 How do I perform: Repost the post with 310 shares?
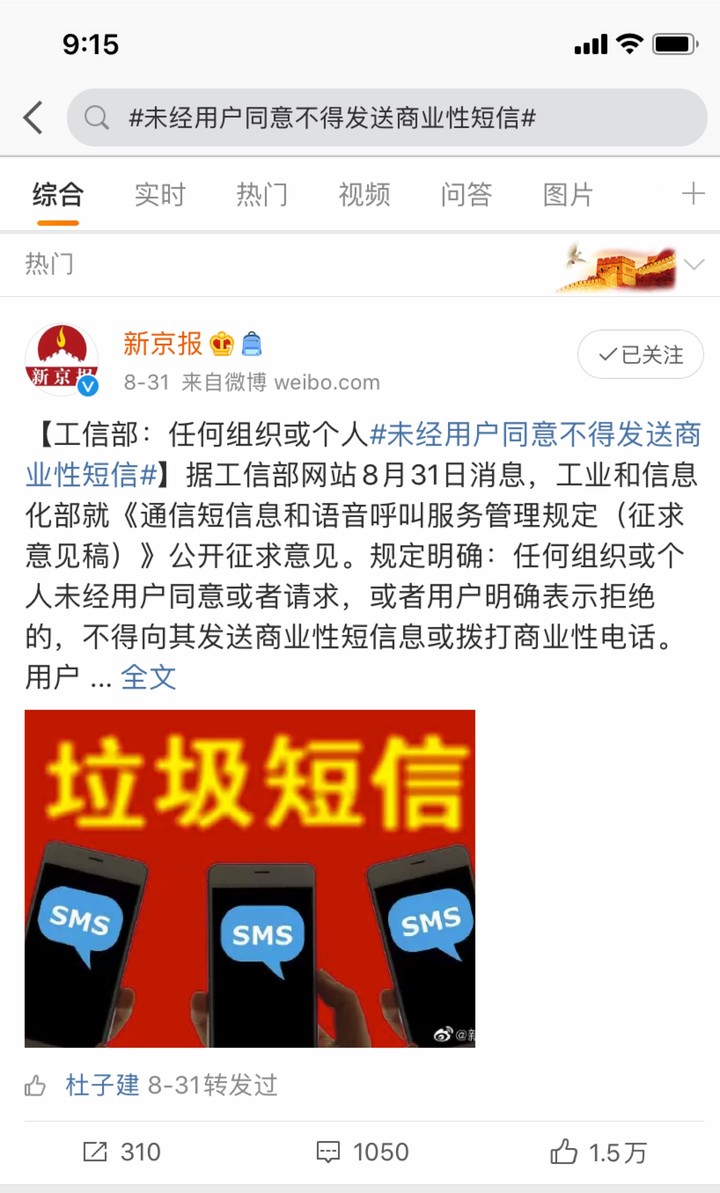pos(122,1152)
